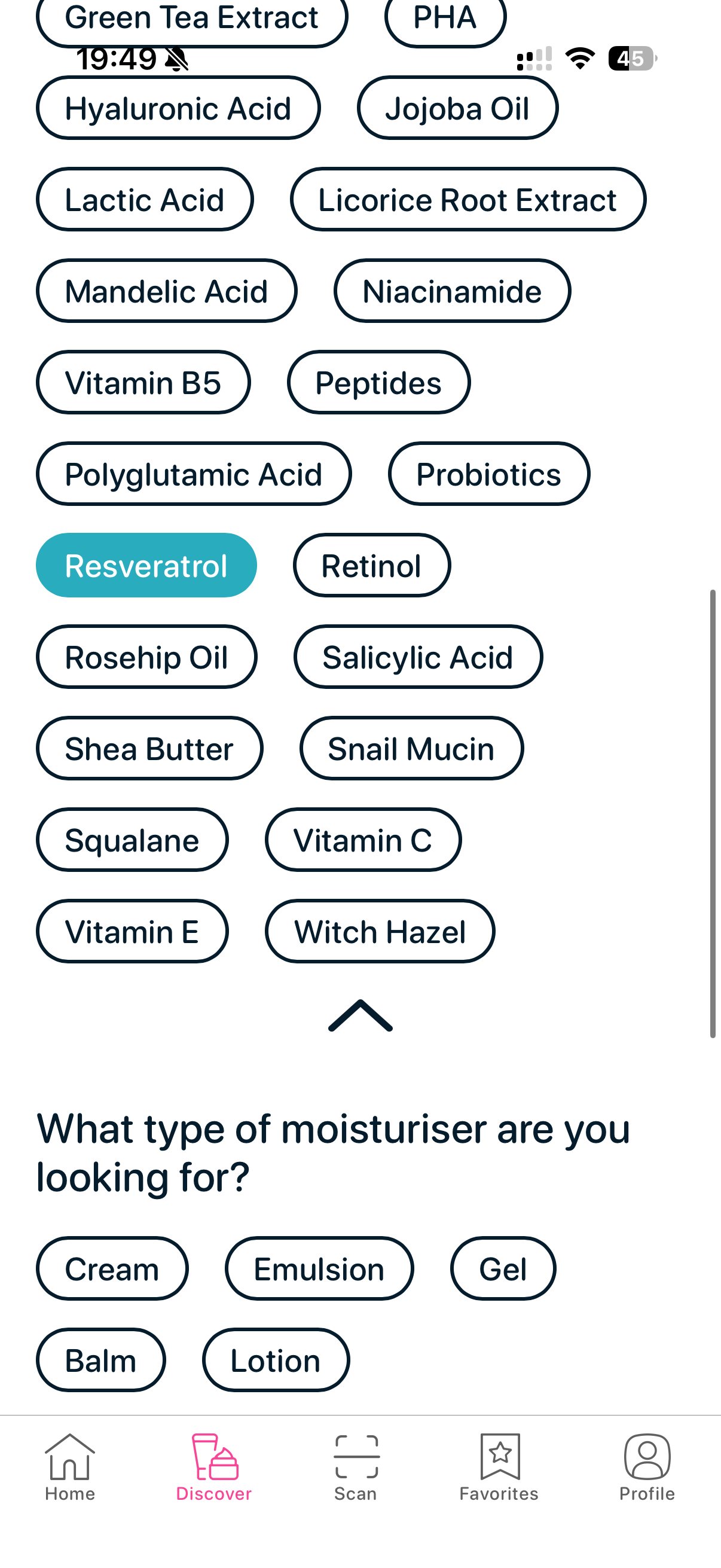Select the Squalane ingredient pill

tap(132, 840)
